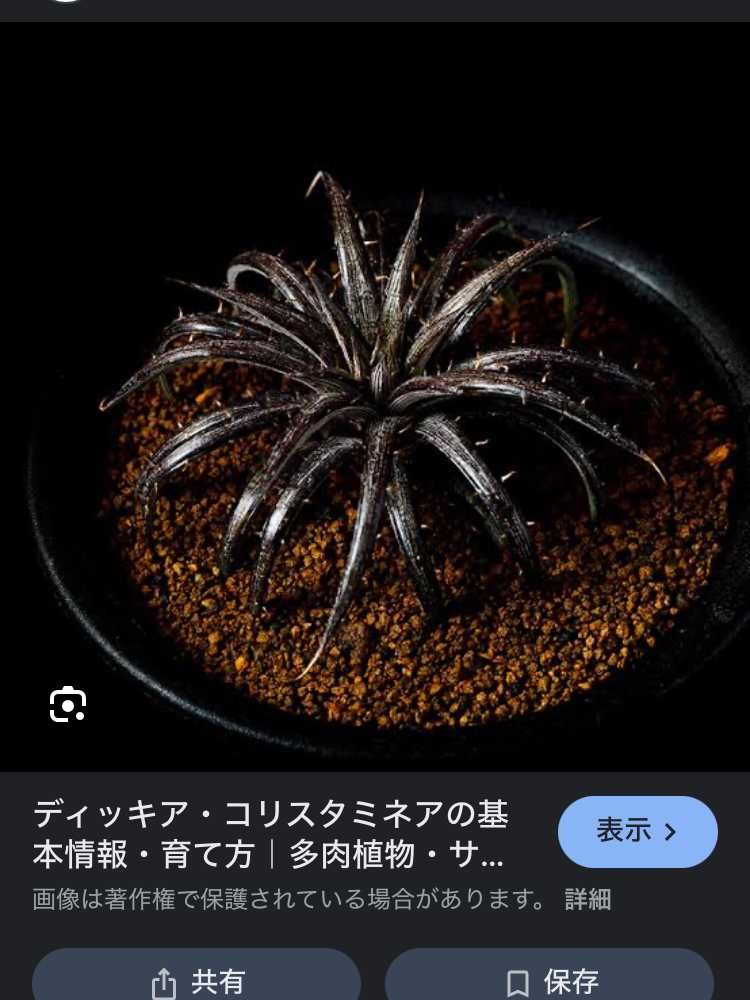The height and width of the screenshot is (1000, 750).
Task: View the Dyckia plant photo full screen
Action: [375, 420]
